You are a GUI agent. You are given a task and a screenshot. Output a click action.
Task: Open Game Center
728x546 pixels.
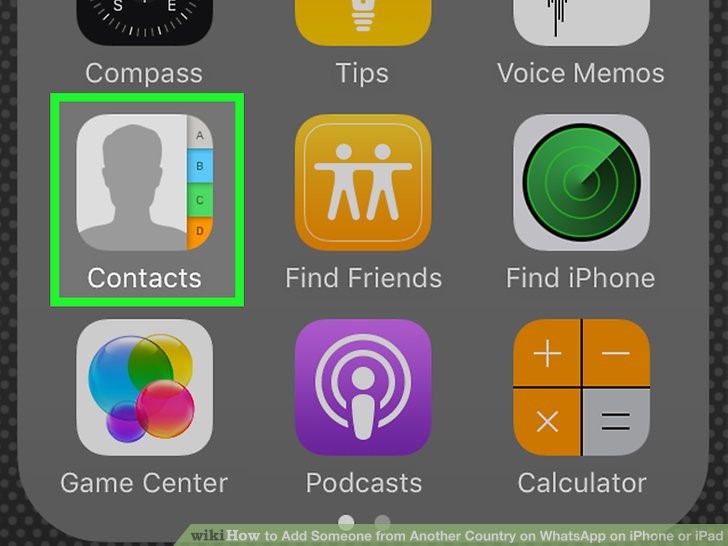point(144,388)
